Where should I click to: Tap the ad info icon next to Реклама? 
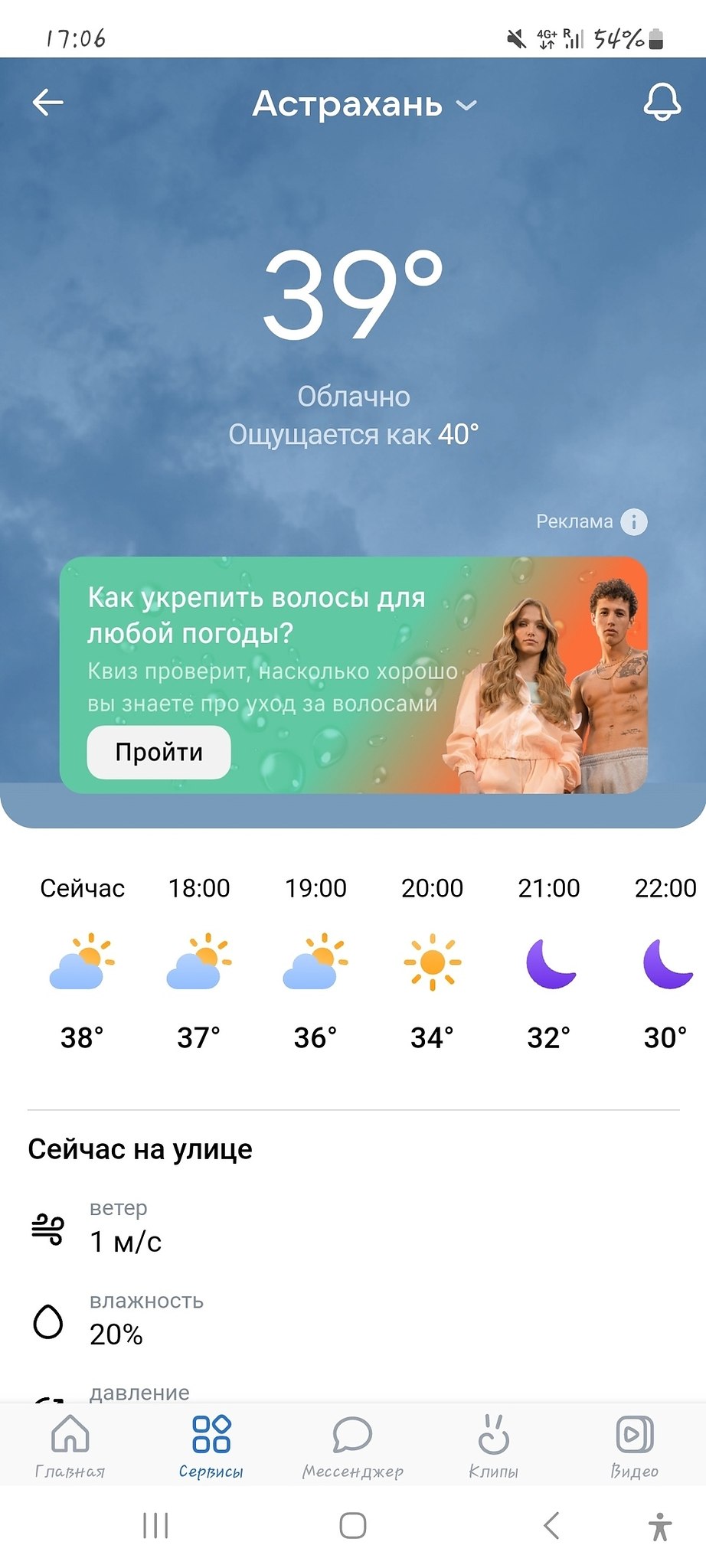click(x=633, y=521)
